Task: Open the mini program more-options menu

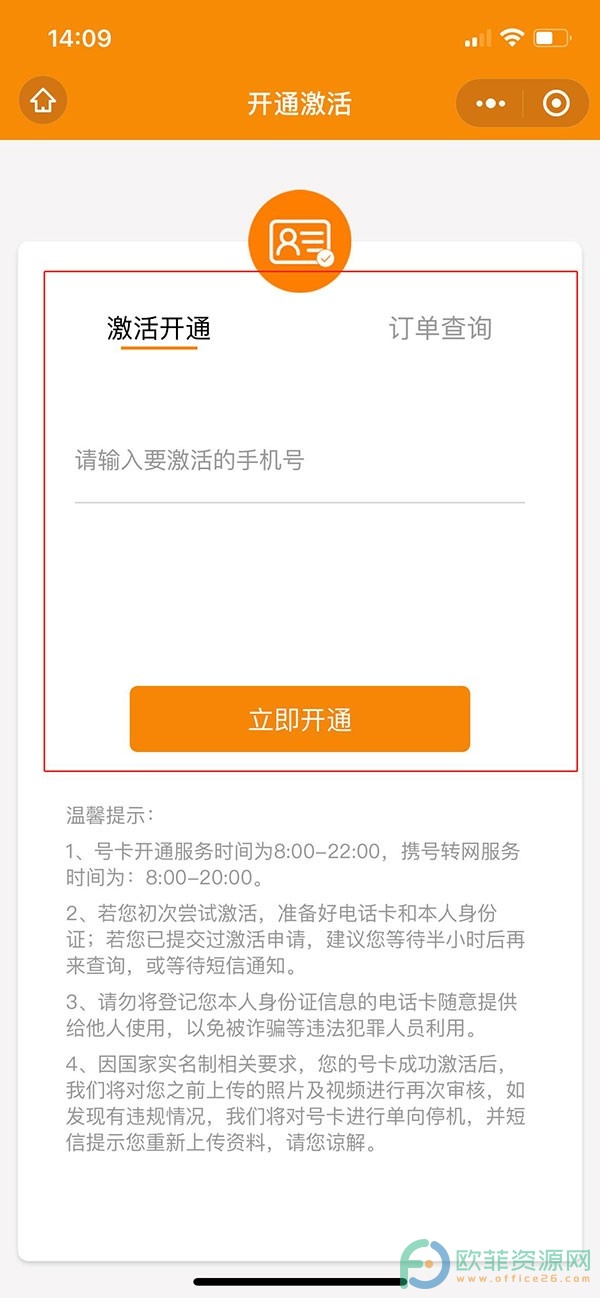Action: tap(491, 103)
